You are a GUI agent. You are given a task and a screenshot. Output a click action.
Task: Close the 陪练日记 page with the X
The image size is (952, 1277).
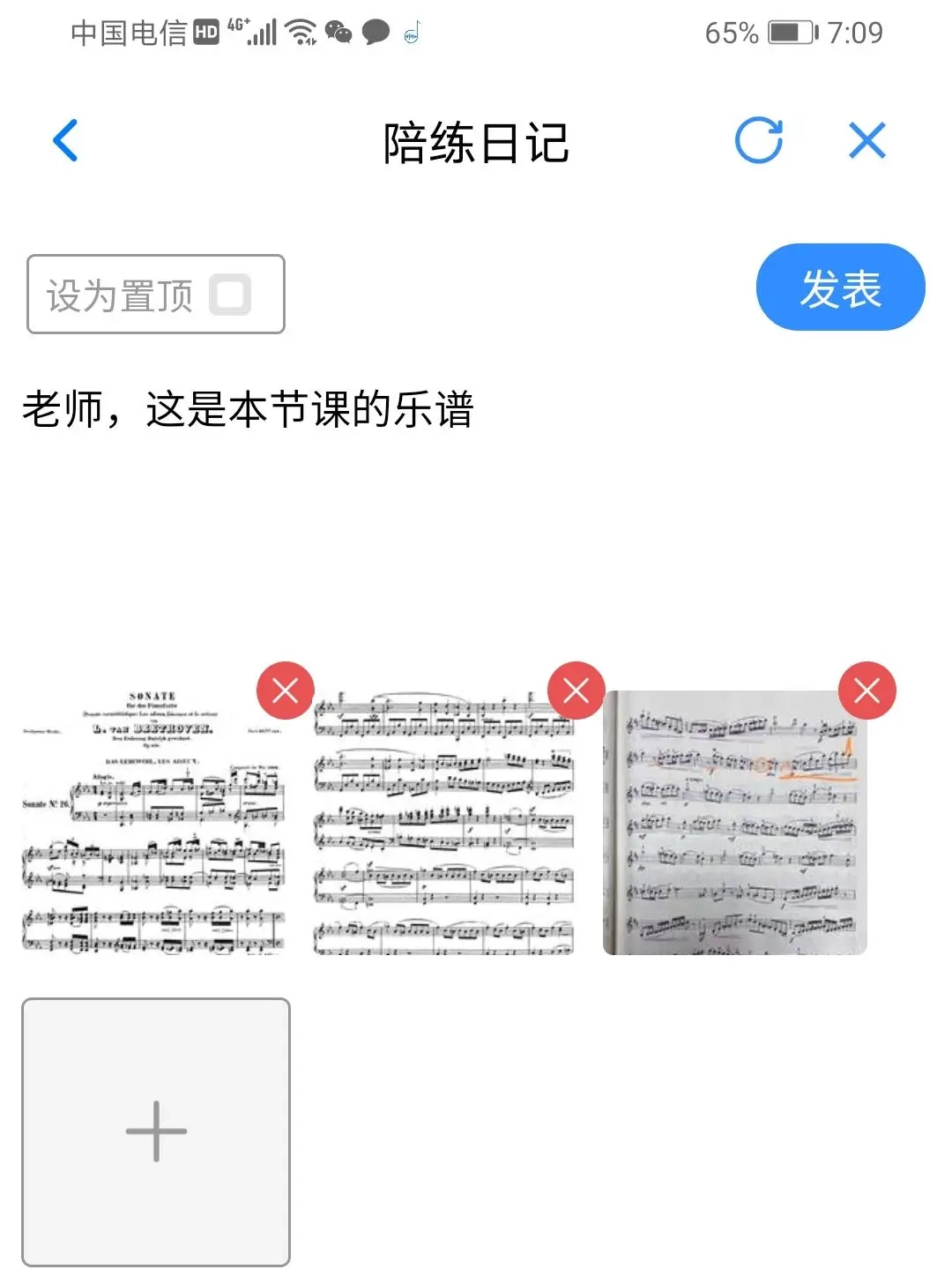(867, 141)
